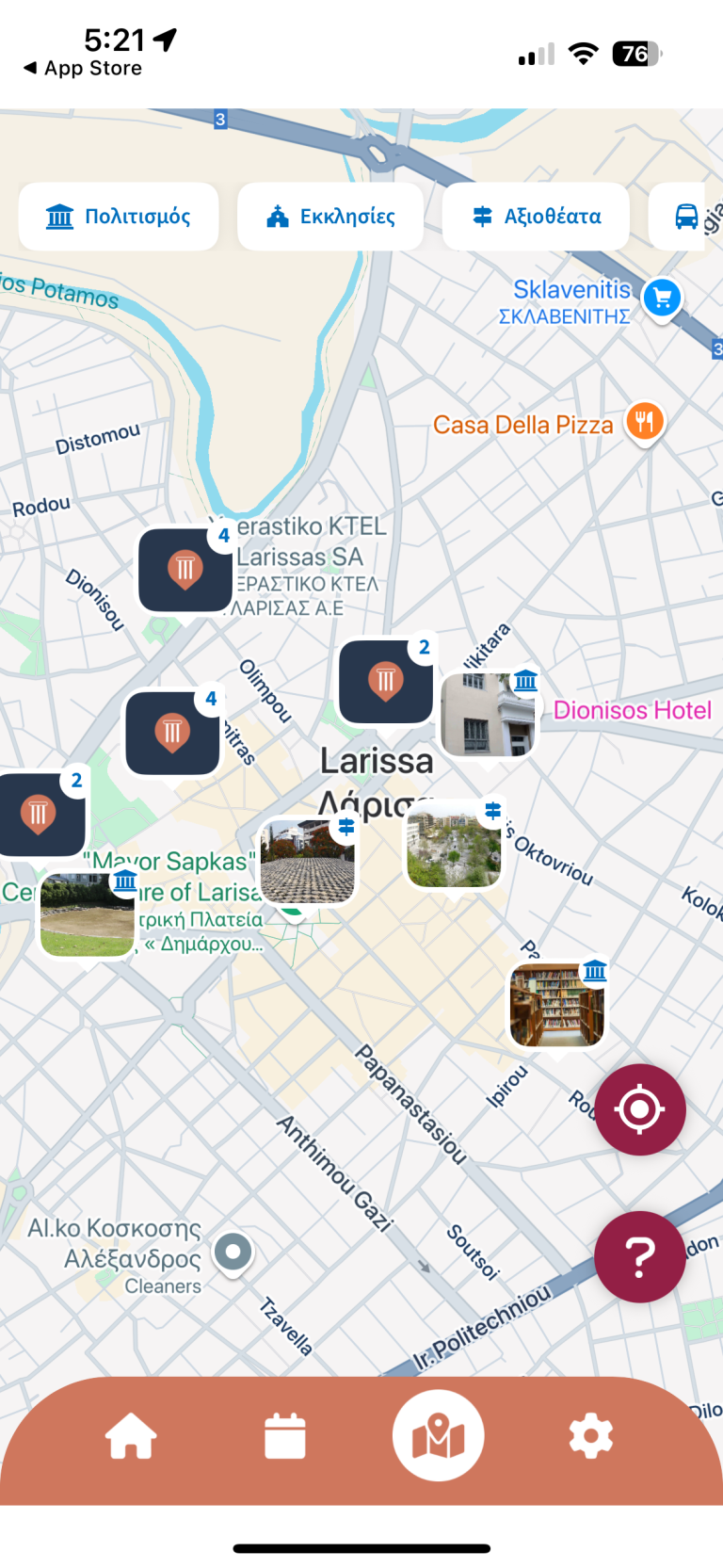Image resolution: width=723 pixels, height=1568 pixels.
Task: Tap the Casa Della Pizza restaurant pin
Action: (645, 422)
